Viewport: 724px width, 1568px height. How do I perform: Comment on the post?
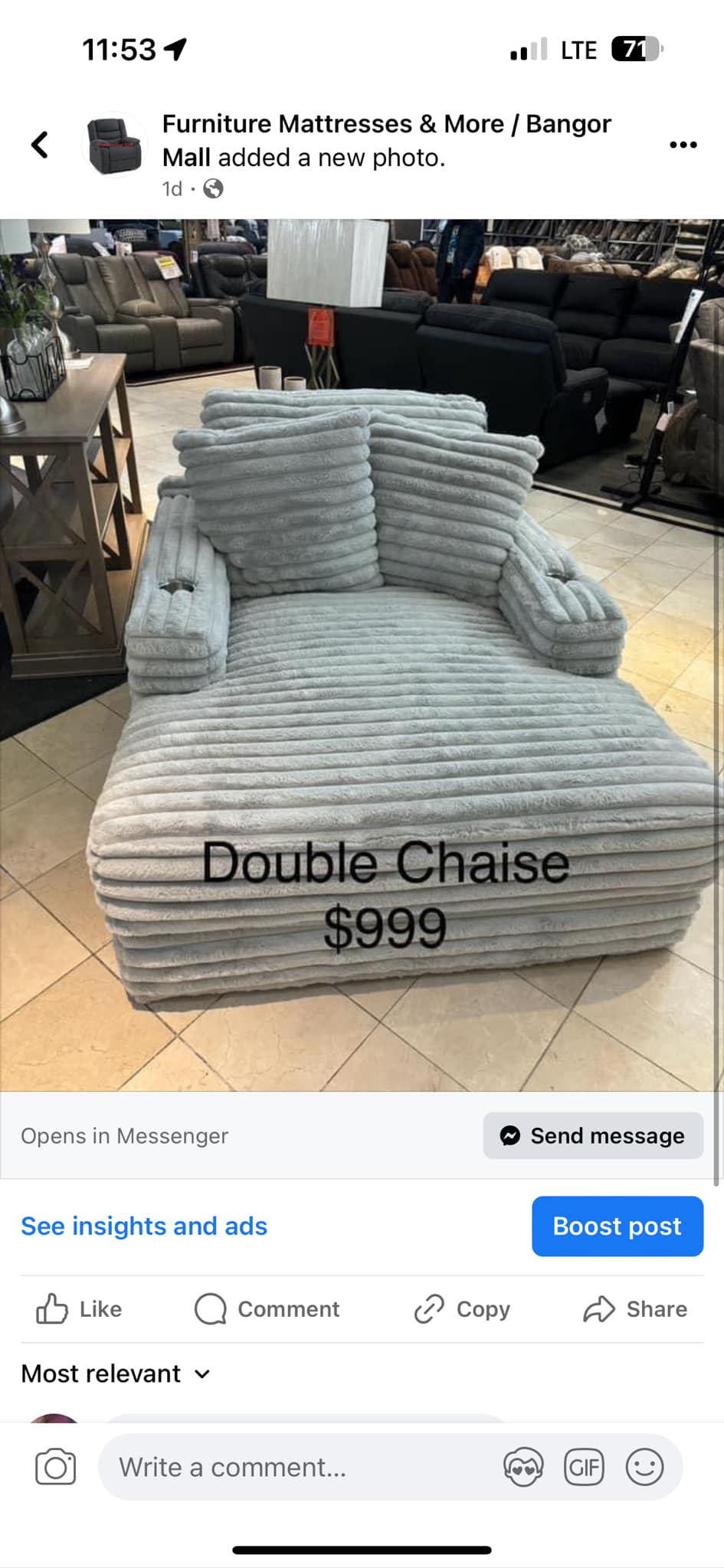267,1309
